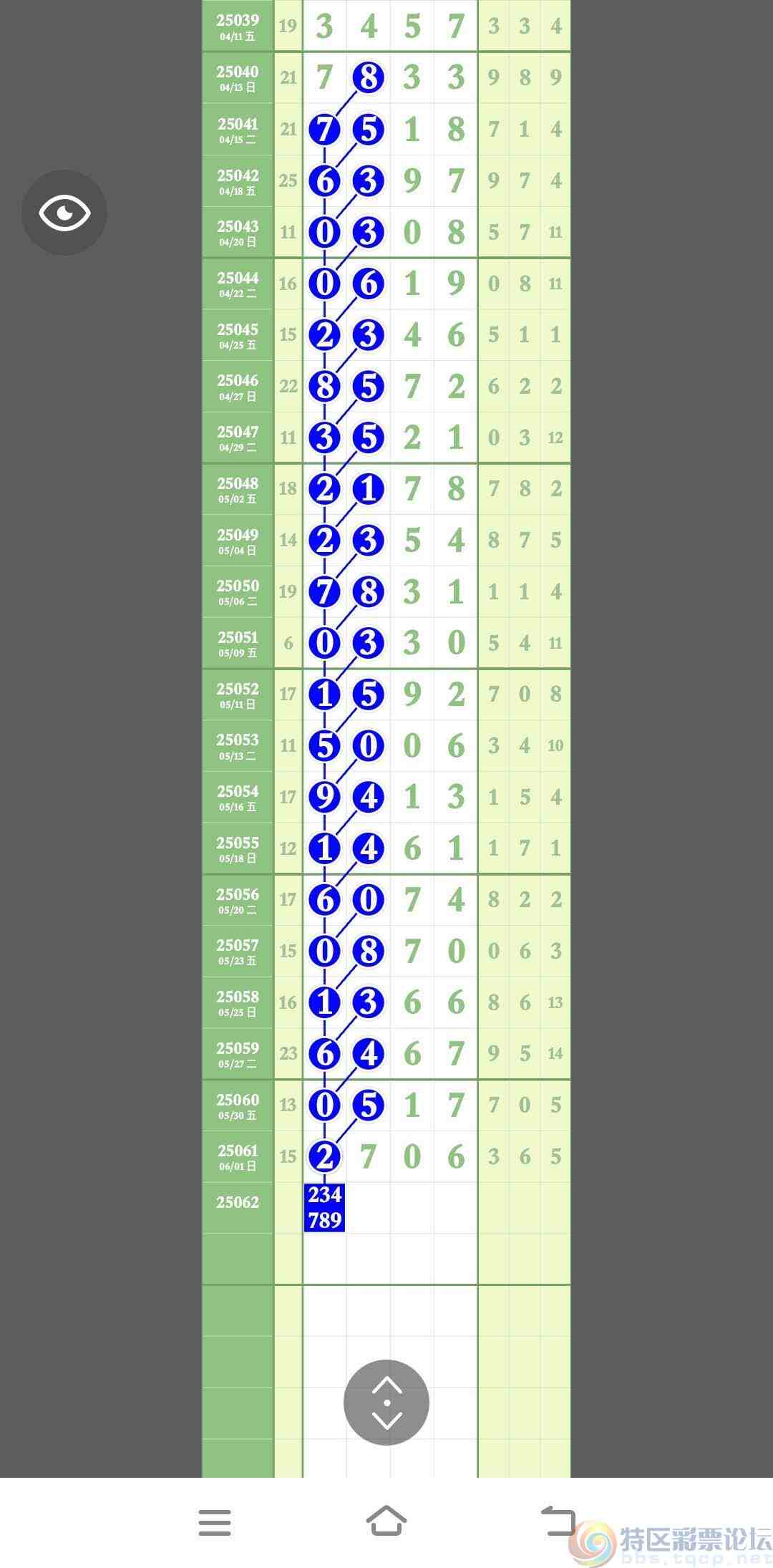The height and width of the screenshot is (1568, 773).
Task: Go to the home screen
Action: click(386, 1521)
